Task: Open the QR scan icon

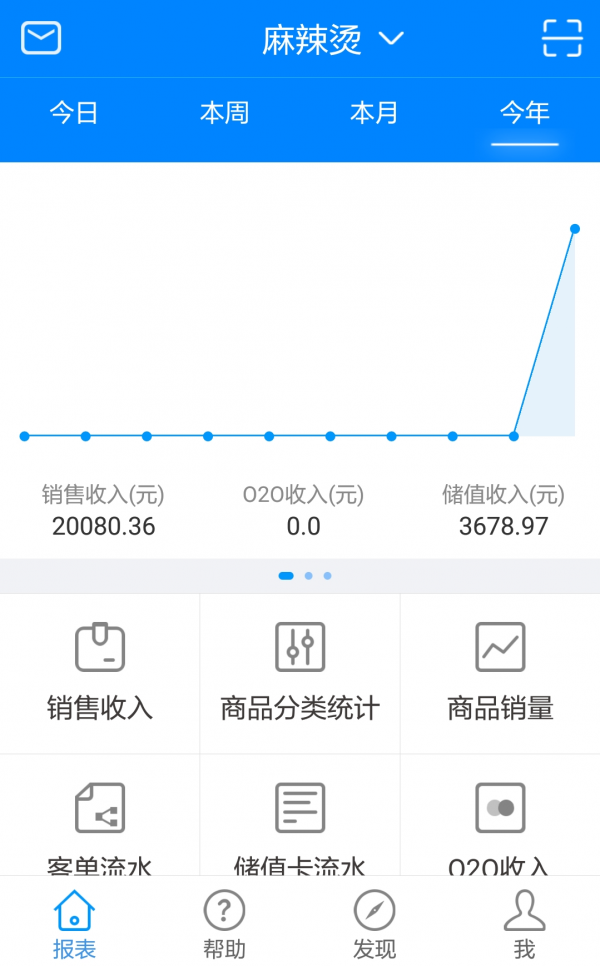Action: coord(561,39)
